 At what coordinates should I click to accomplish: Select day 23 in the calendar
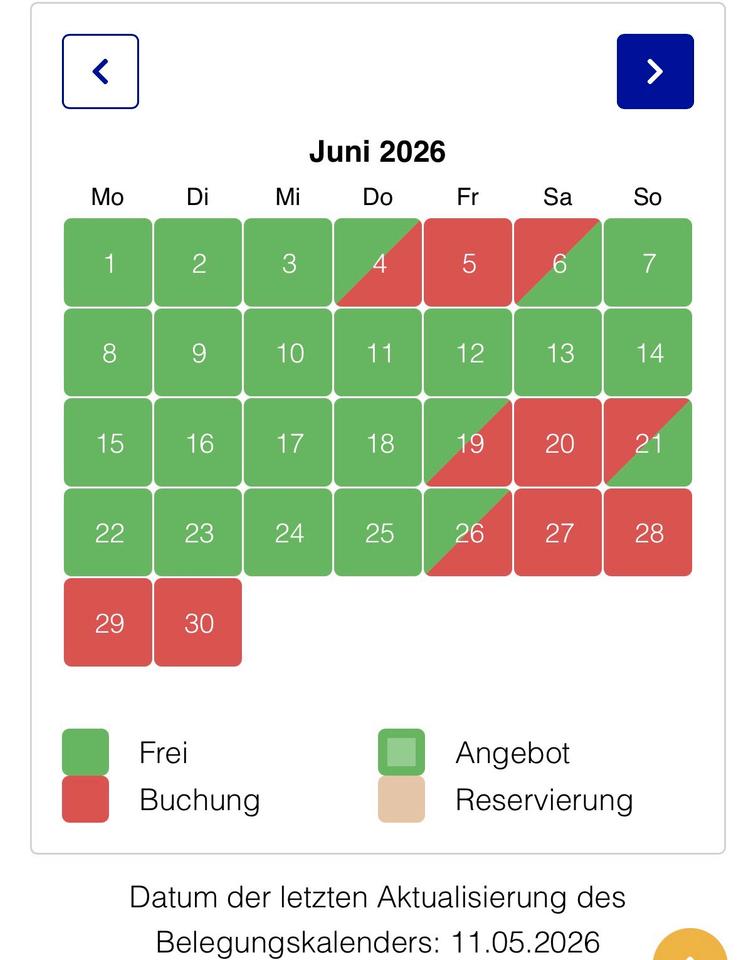[198, 532]
